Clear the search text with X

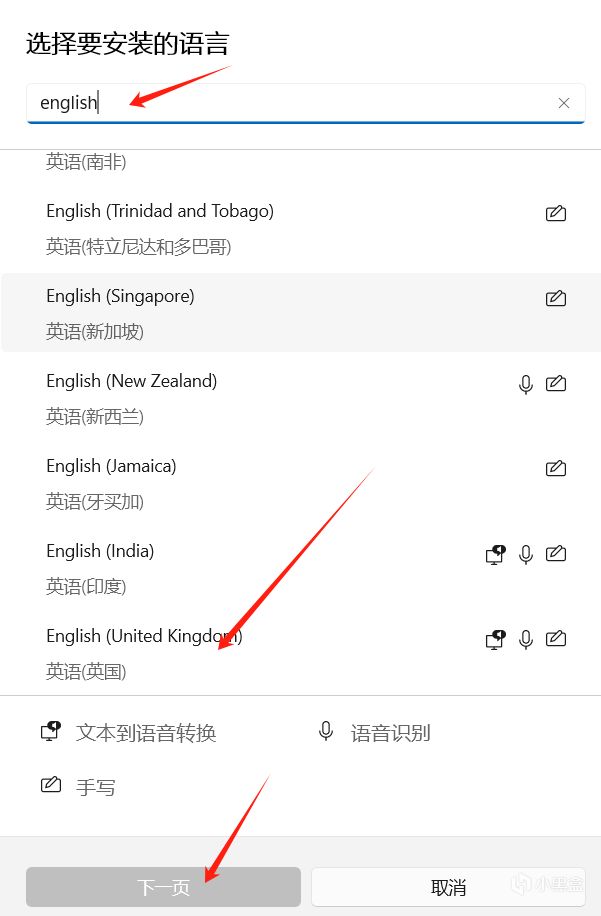pos(564,103)
